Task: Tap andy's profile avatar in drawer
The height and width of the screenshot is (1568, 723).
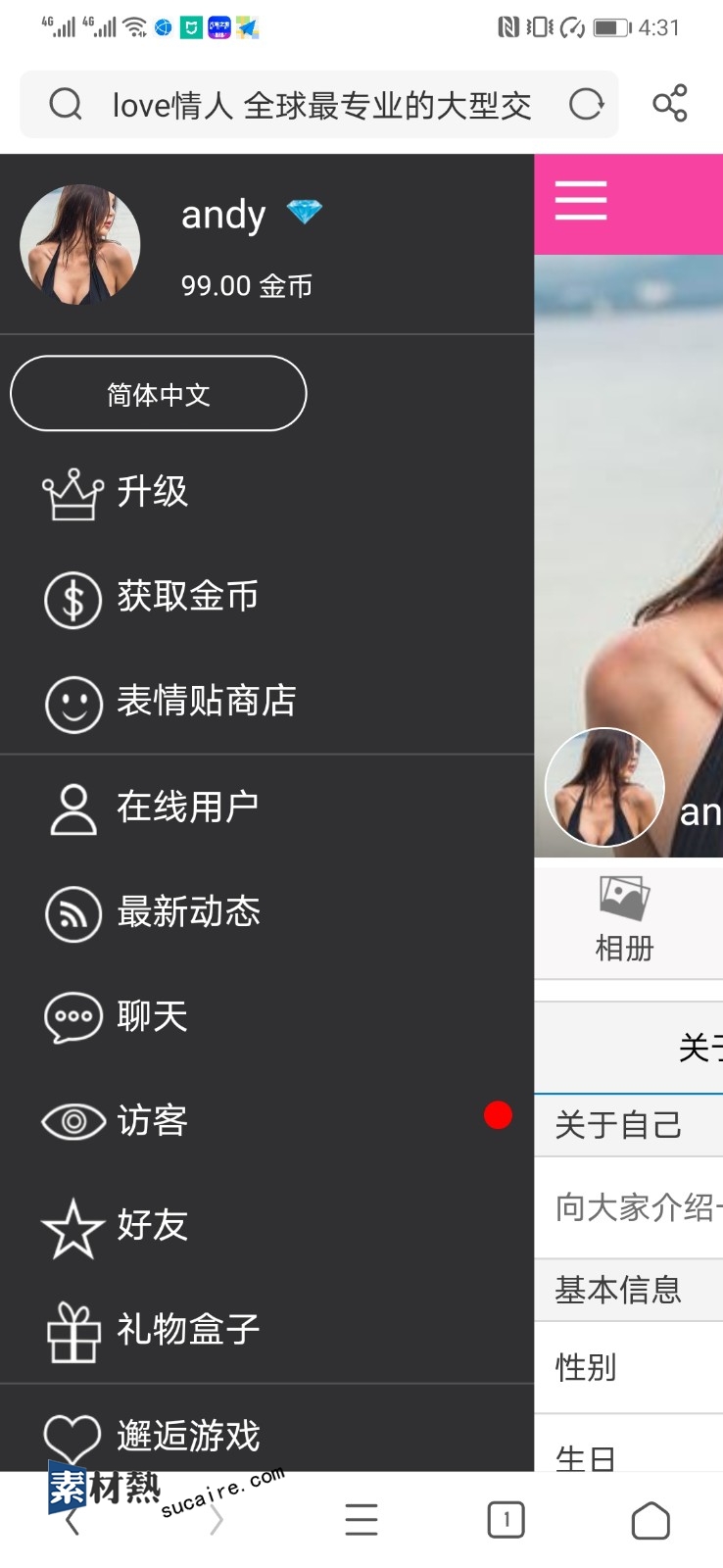Action: click(80, 245)
